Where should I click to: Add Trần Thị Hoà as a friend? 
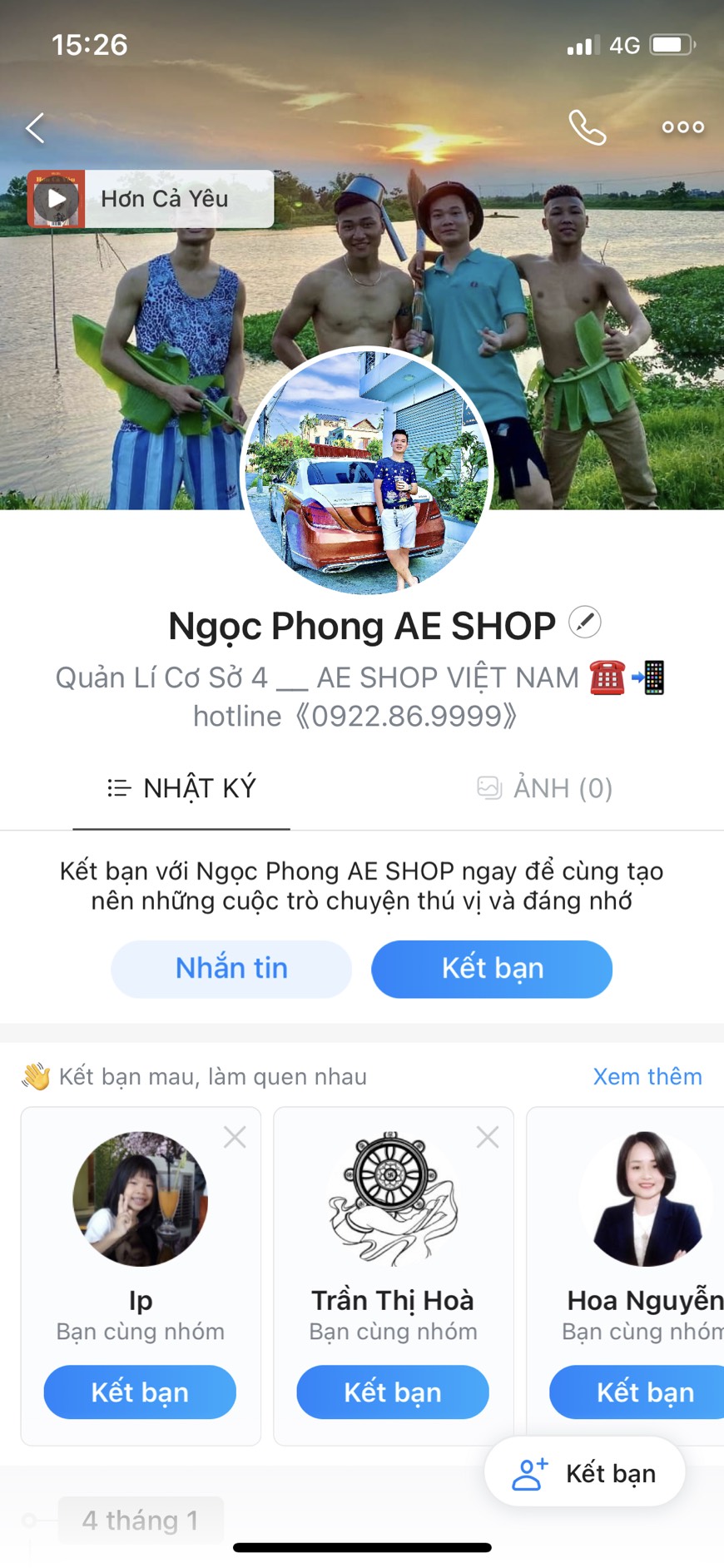[x=393, y=1392]
